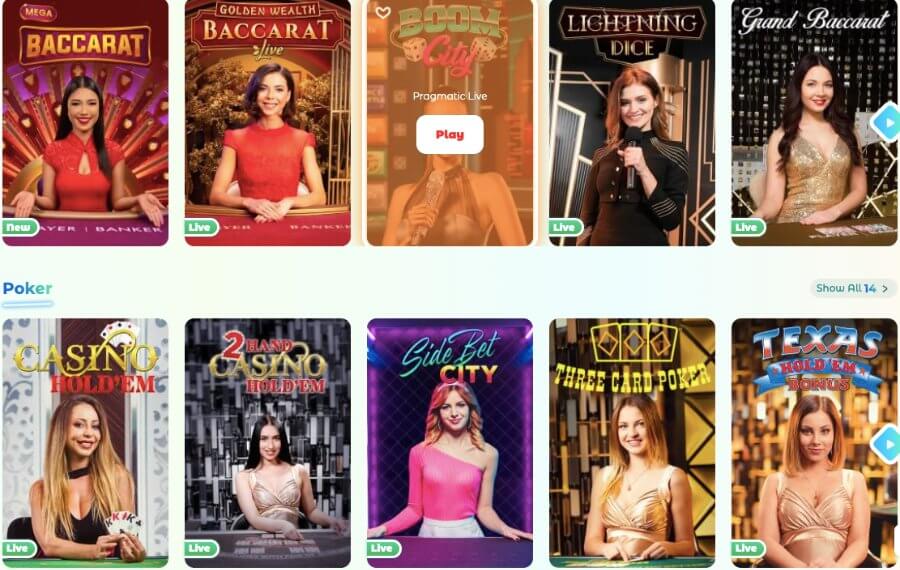
Task: Show next games in the baccarat row
Action: pos(886,123)
